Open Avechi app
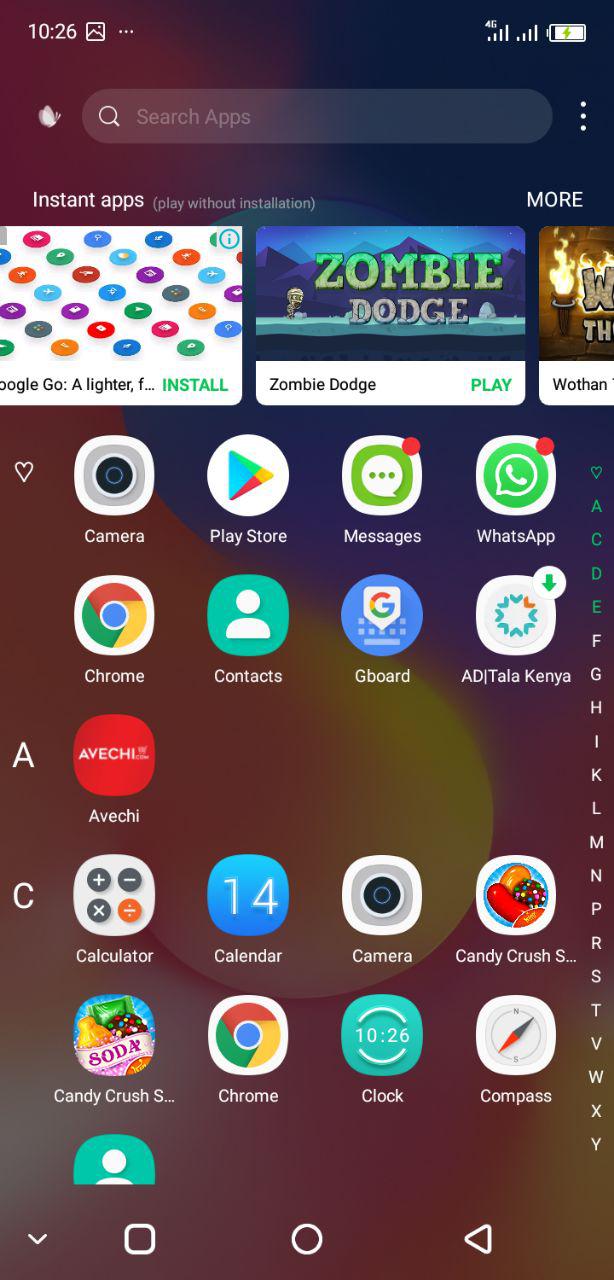The height and width of the screenshot is (1280, 614). coord(114,770)
